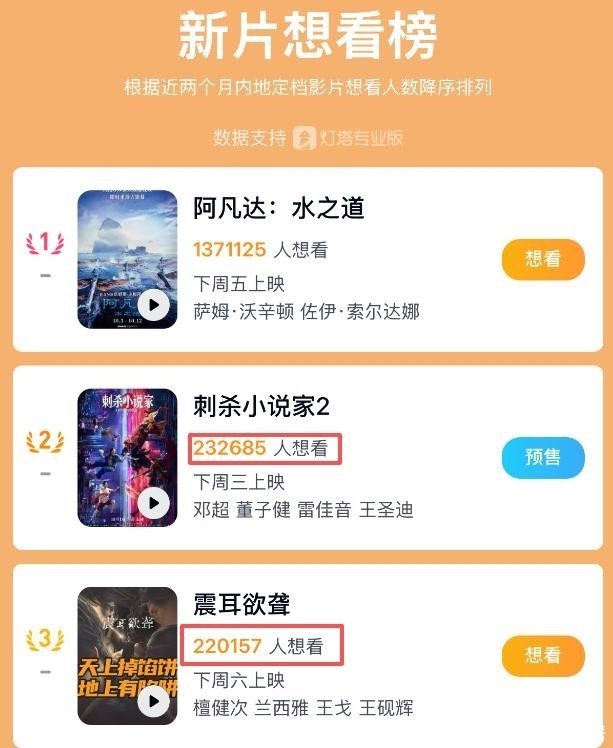Open the 阿凡达：水之道 movie card
The width and height of the screenshot is (613, 748).
tap(279, 208)
